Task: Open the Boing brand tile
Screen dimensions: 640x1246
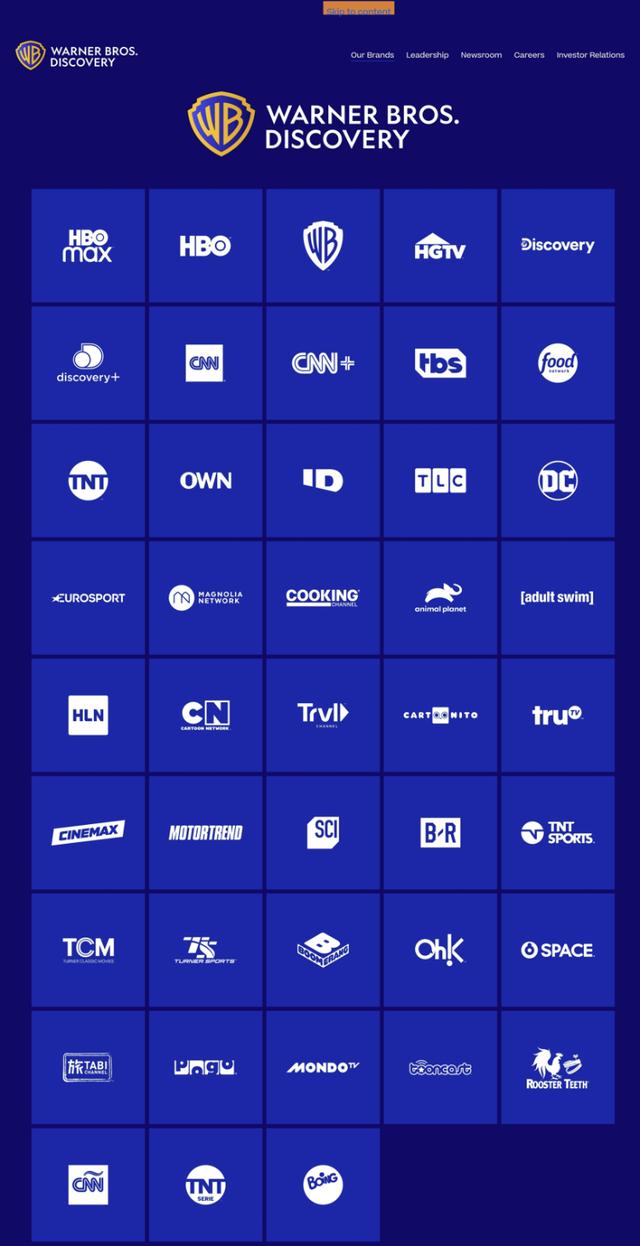Action: (x=323, y=1184)
